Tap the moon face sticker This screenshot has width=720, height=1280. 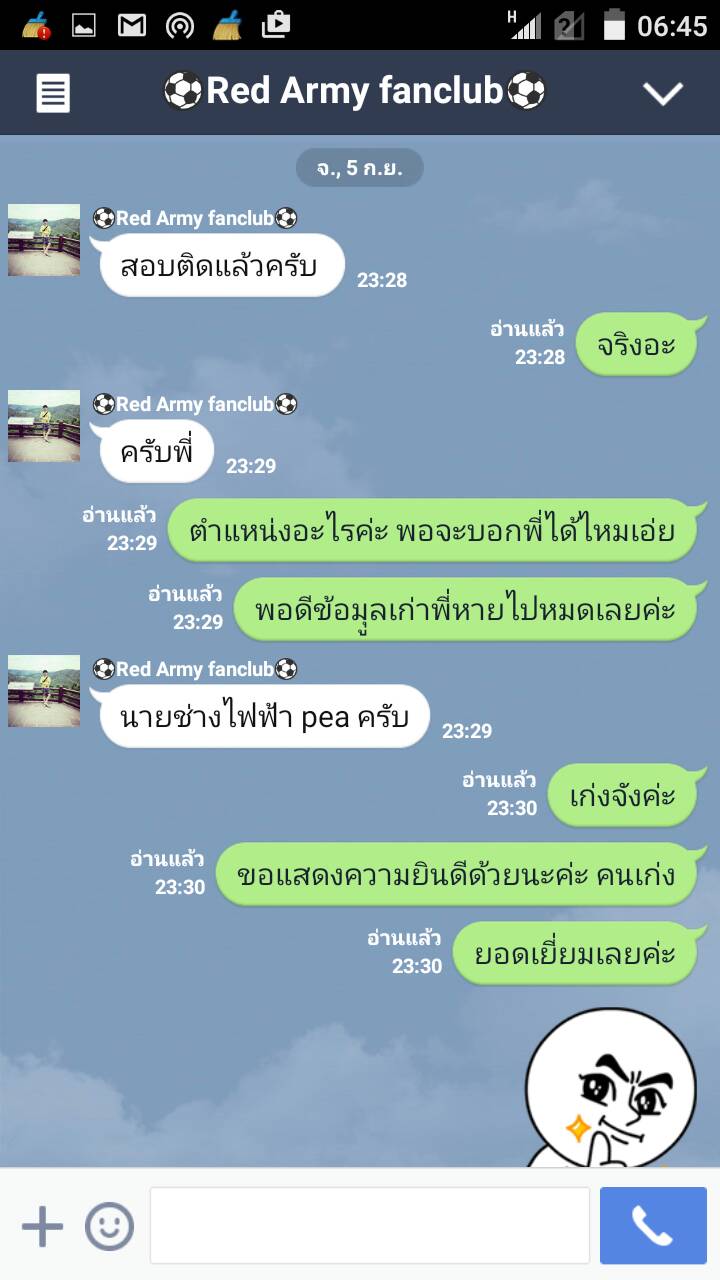tap(610, 1090)
